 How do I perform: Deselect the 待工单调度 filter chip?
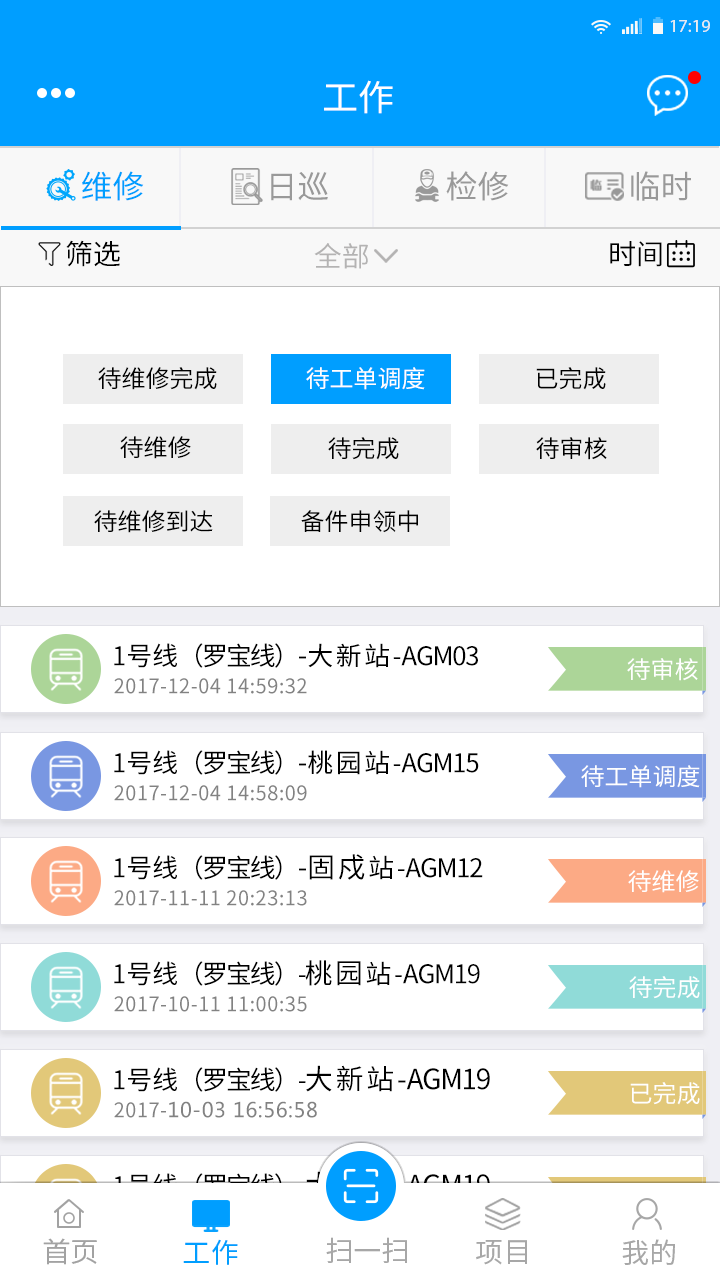(x=360, y=379)
